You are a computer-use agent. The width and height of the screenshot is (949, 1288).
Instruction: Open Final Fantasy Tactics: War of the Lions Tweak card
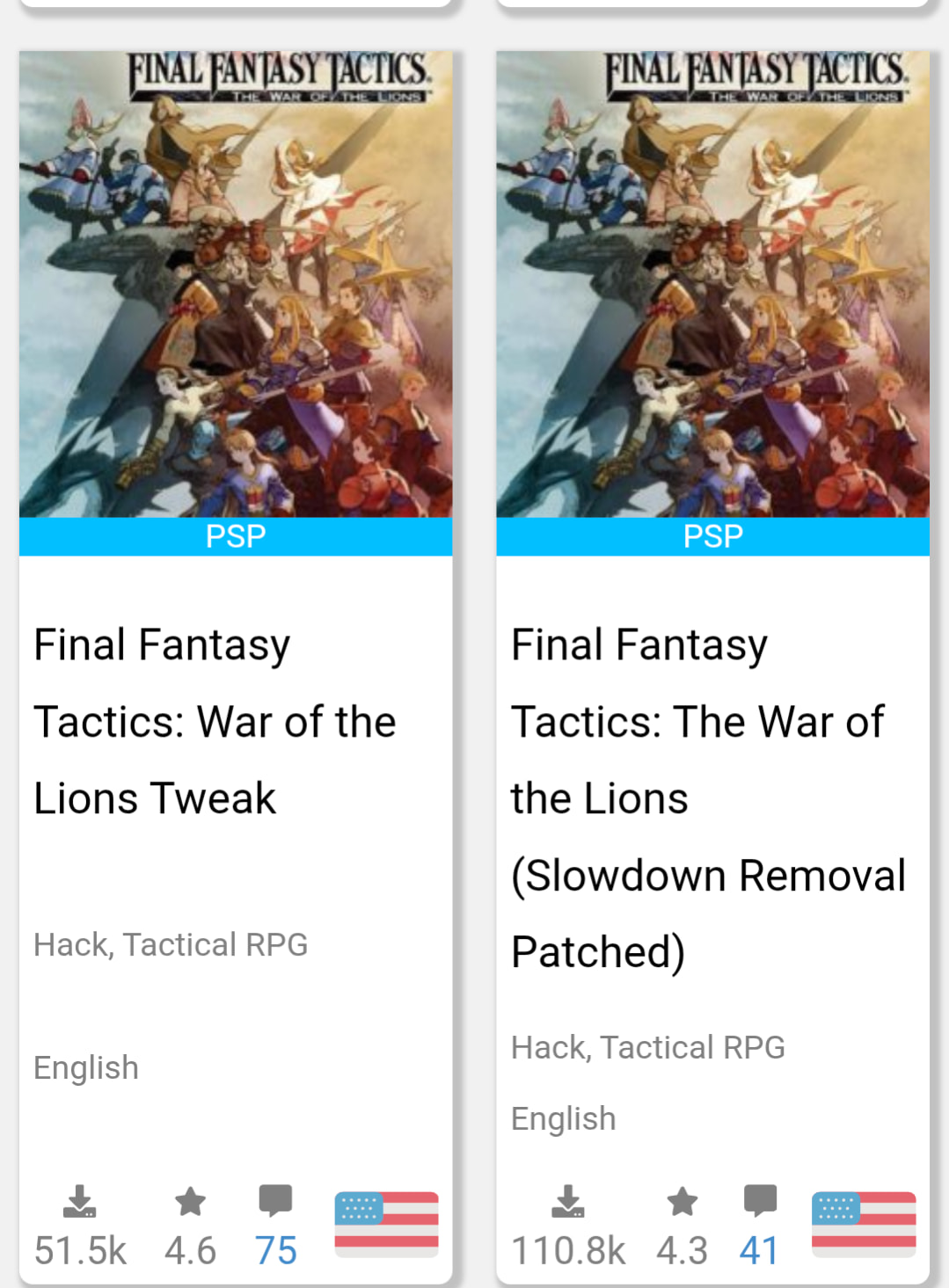point(214,721)
